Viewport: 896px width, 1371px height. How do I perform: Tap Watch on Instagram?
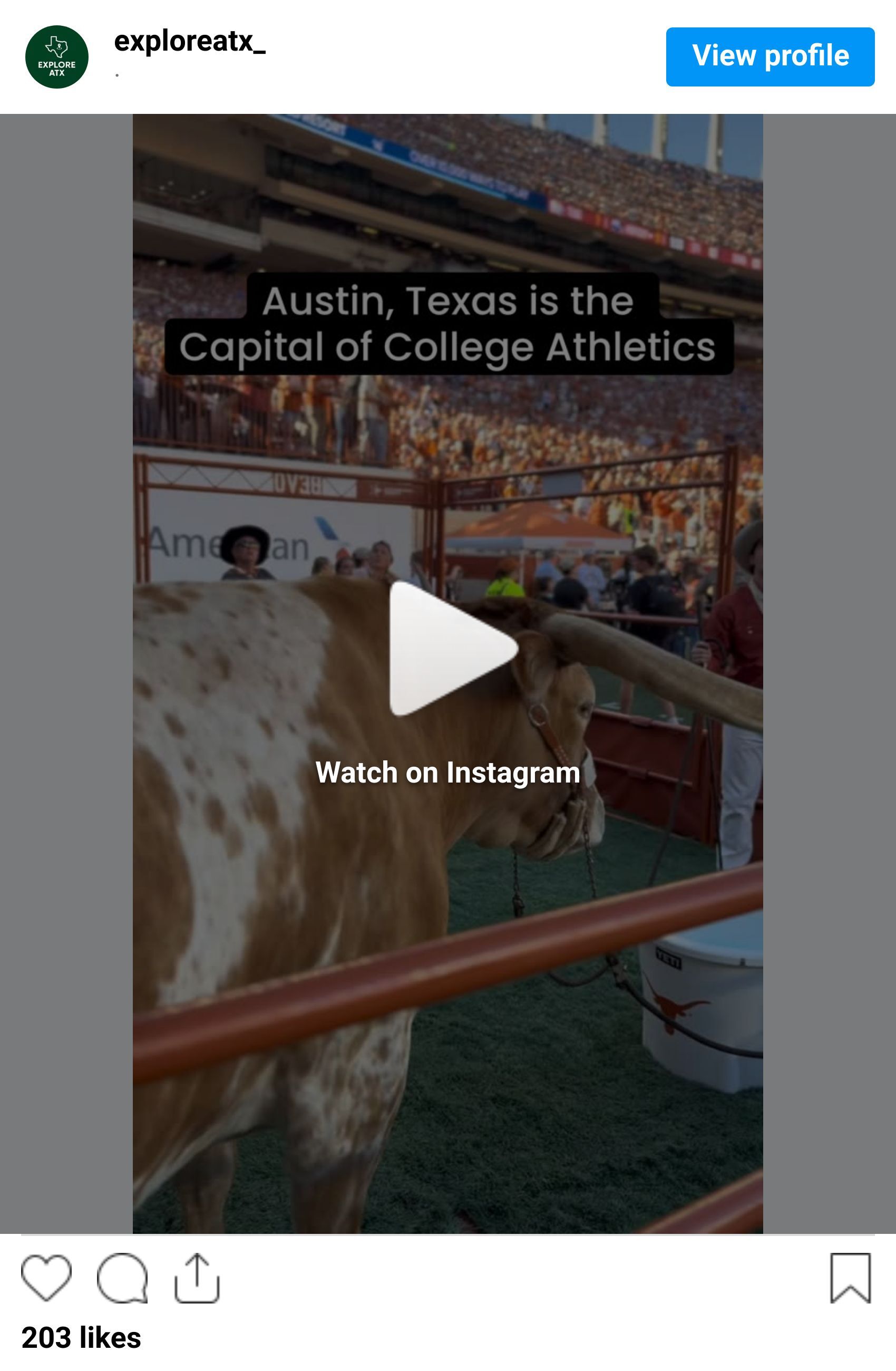coord(447,773)
